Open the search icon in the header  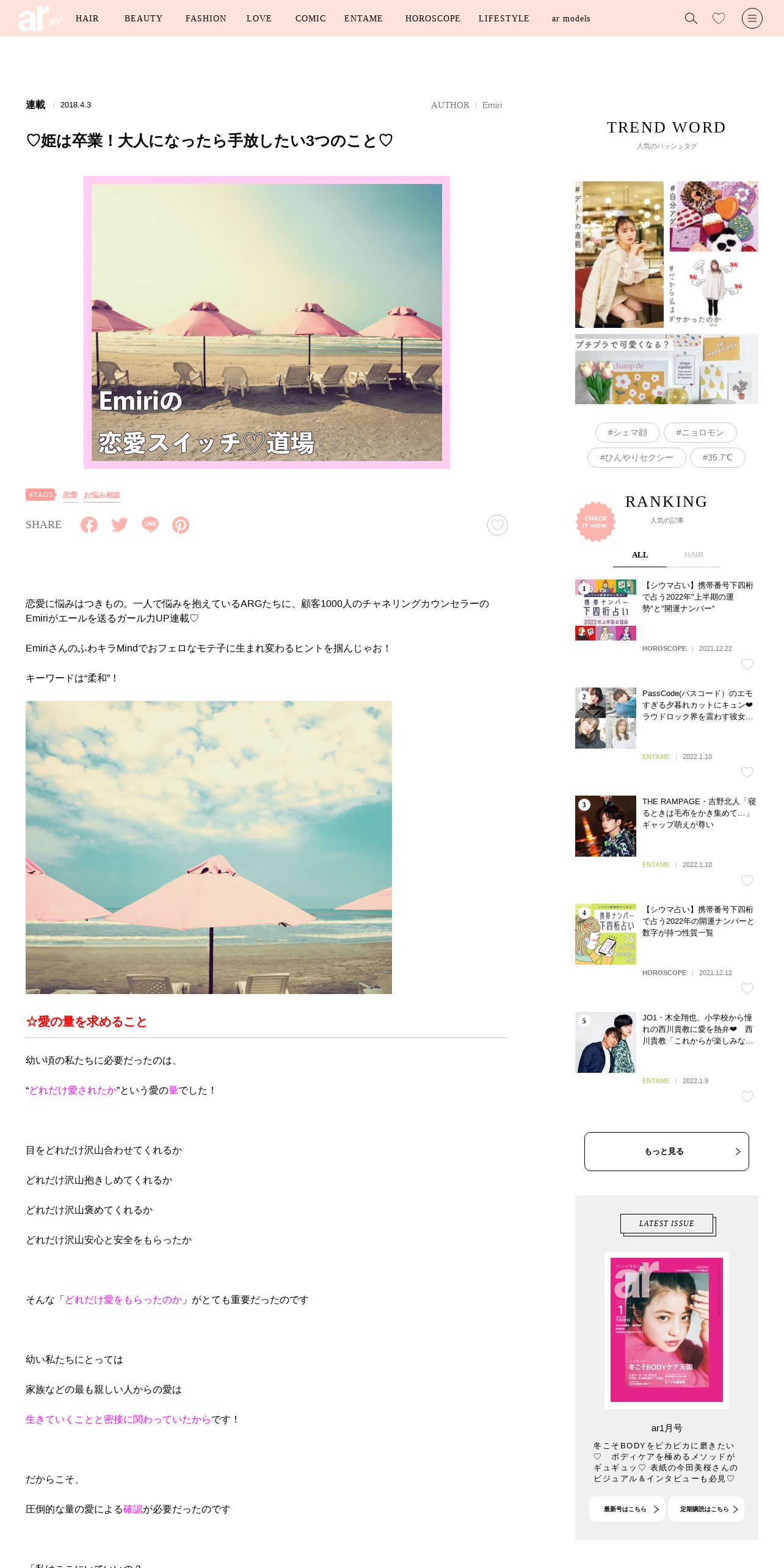tap(691, 18)
